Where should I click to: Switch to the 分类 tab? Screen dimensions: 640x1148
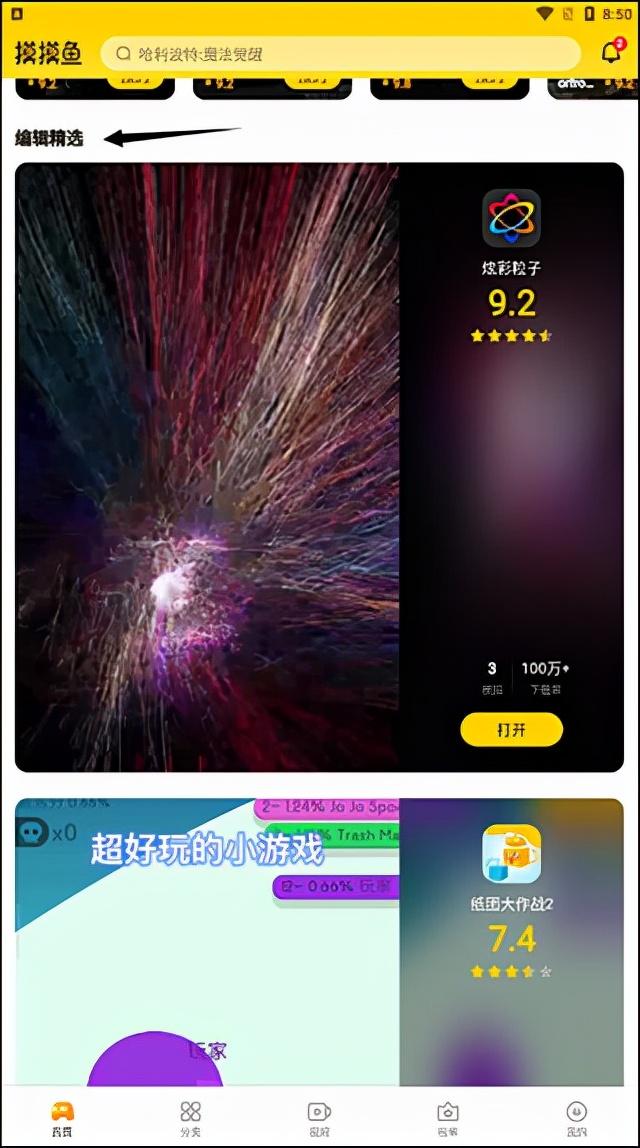tap(191, 1118)
